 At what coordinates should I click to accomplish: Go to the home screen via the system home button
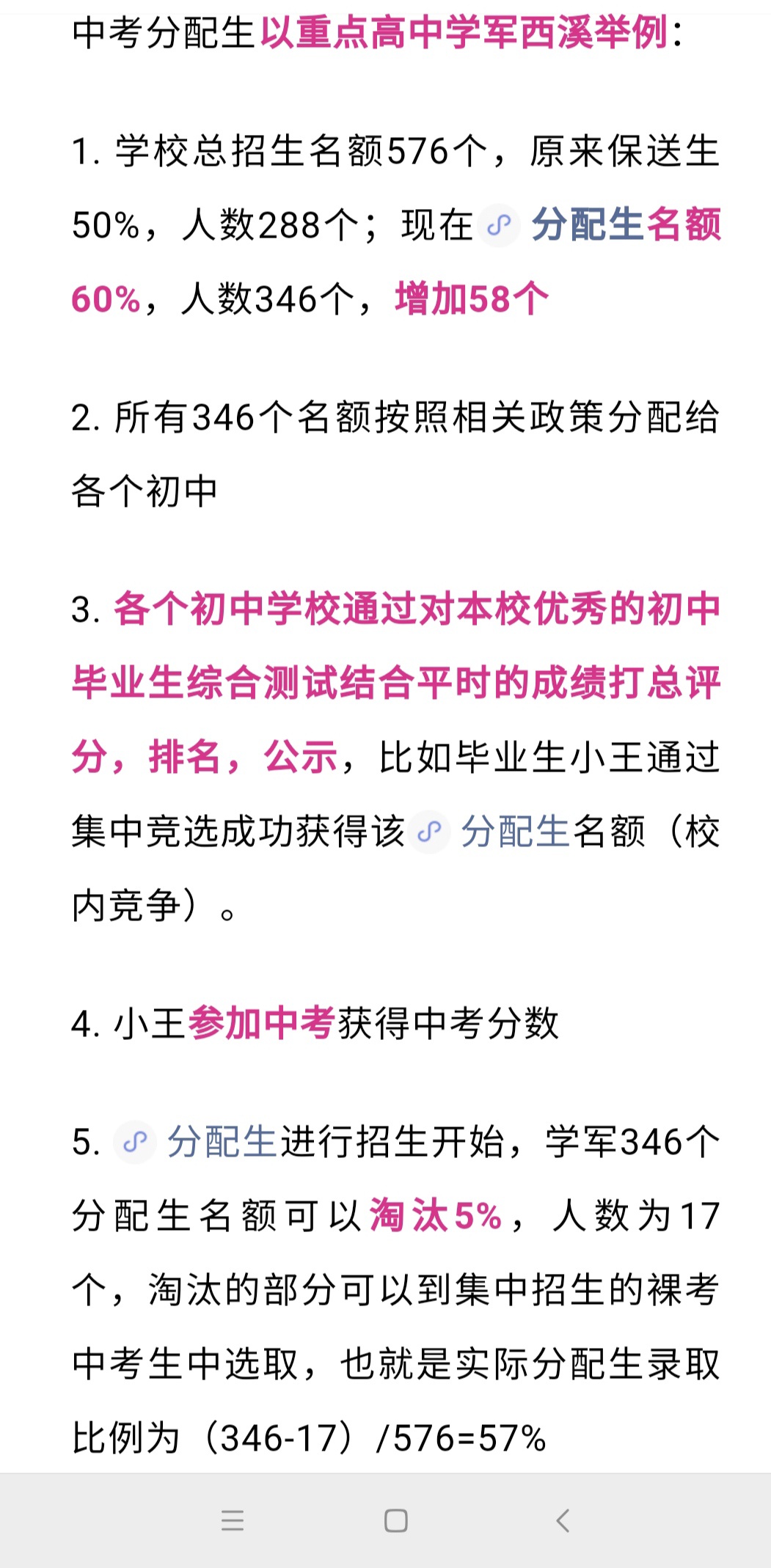[x=396, y=1520]
